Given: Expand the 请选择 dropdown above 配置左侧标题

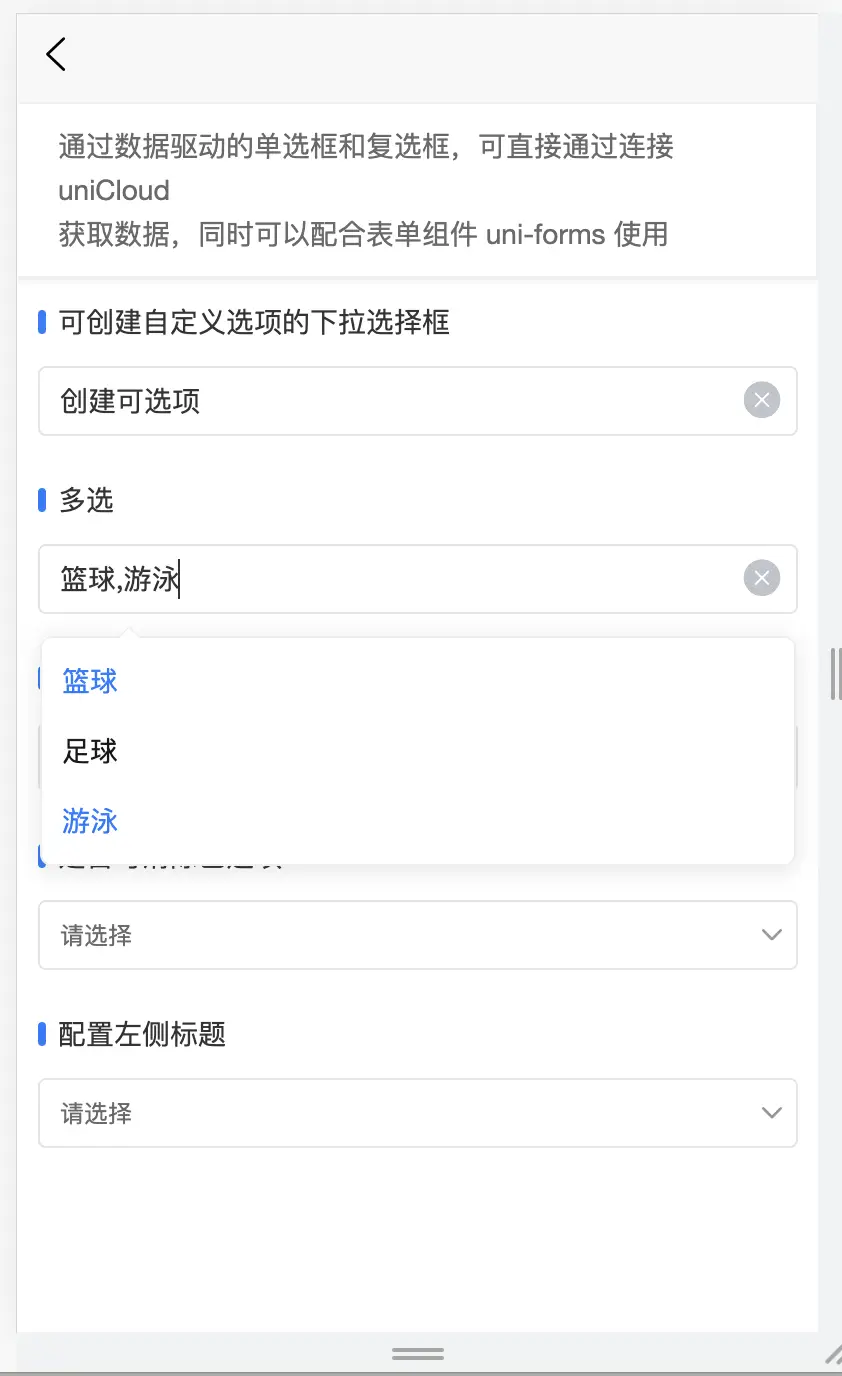Looking at the screenshot, I should [x=418, y=935].
